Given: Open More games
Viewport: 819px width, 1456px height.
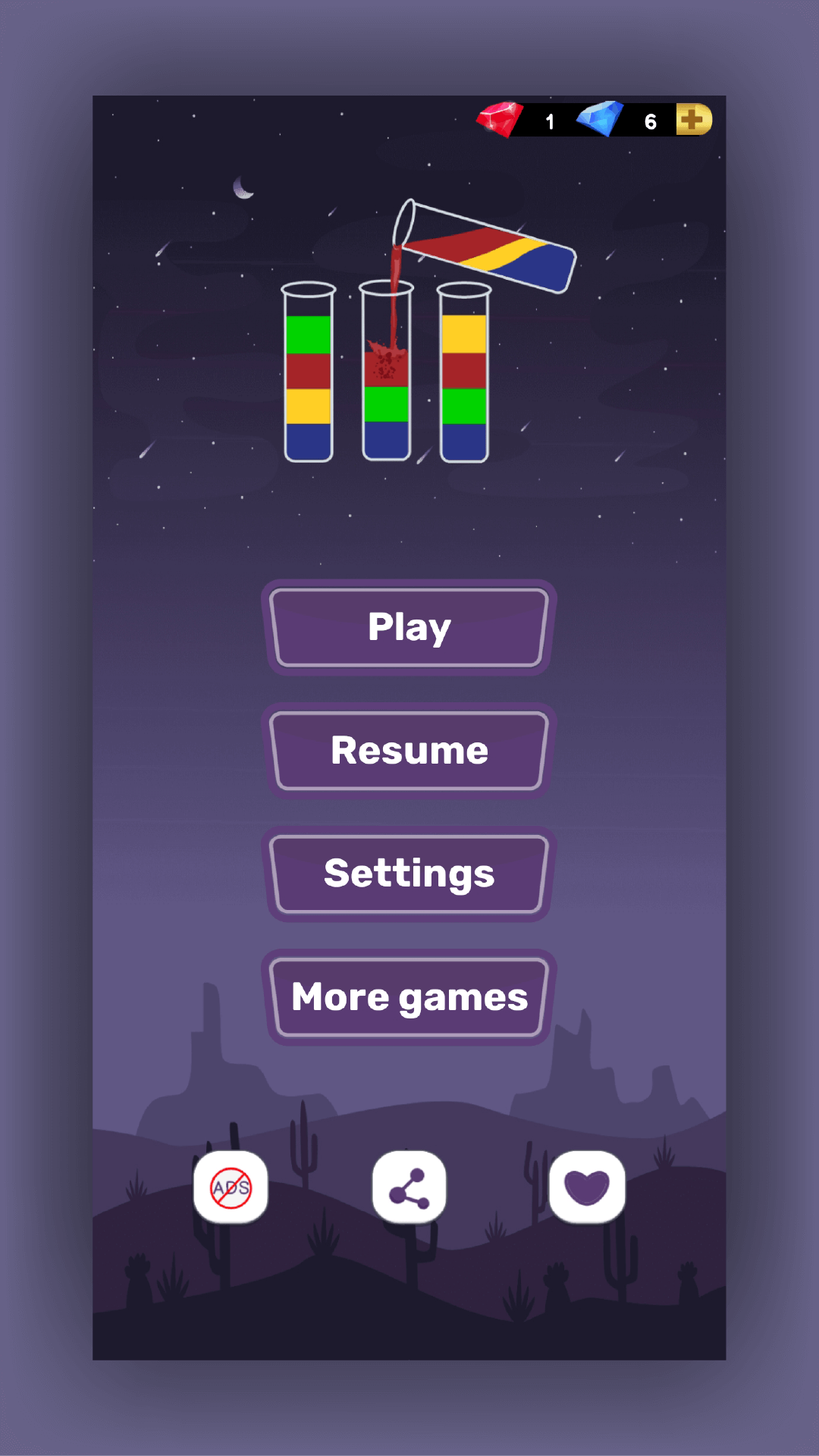Looking at the screenshot, I should coord(409,996).
